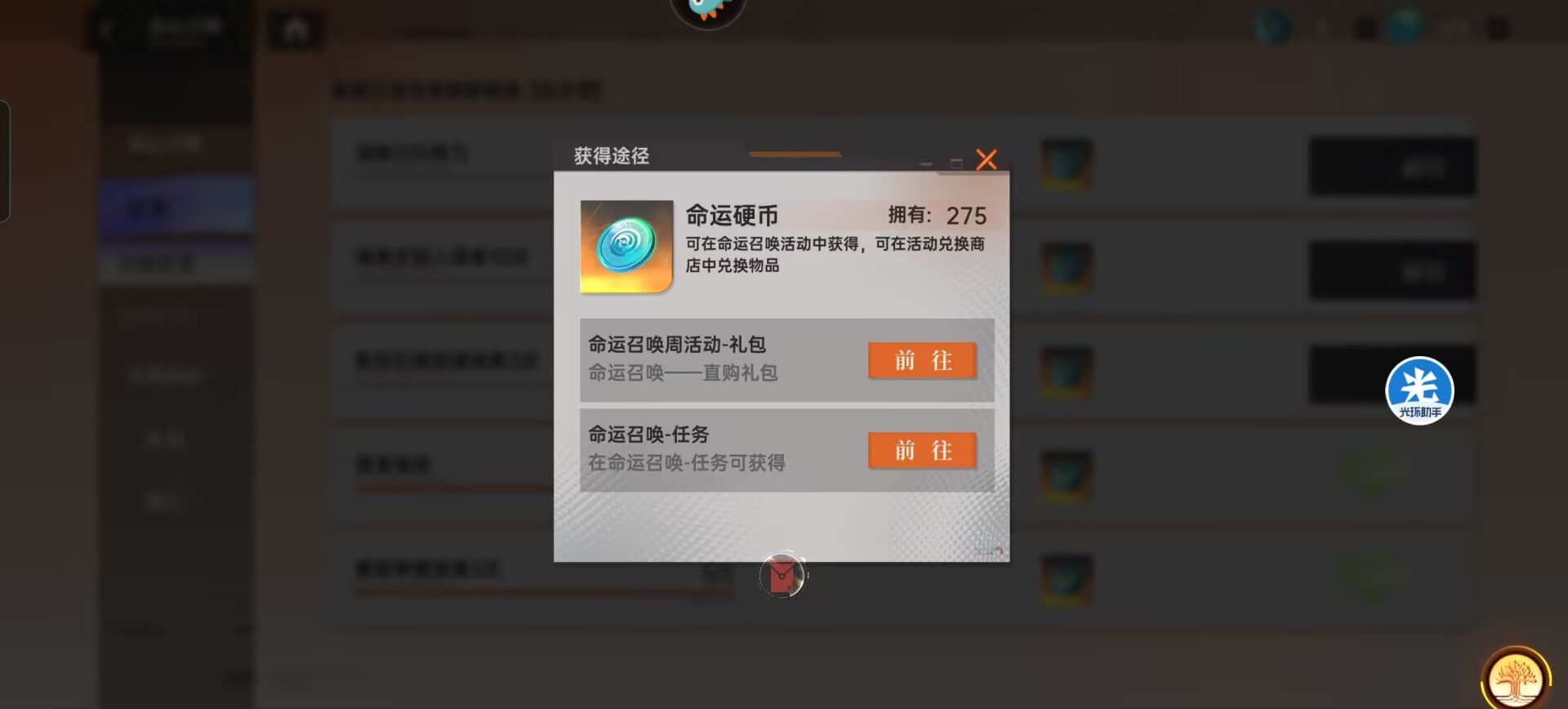
Task: Open the 光环助手 floating assistant
Action: click(x=1419, y=390)
